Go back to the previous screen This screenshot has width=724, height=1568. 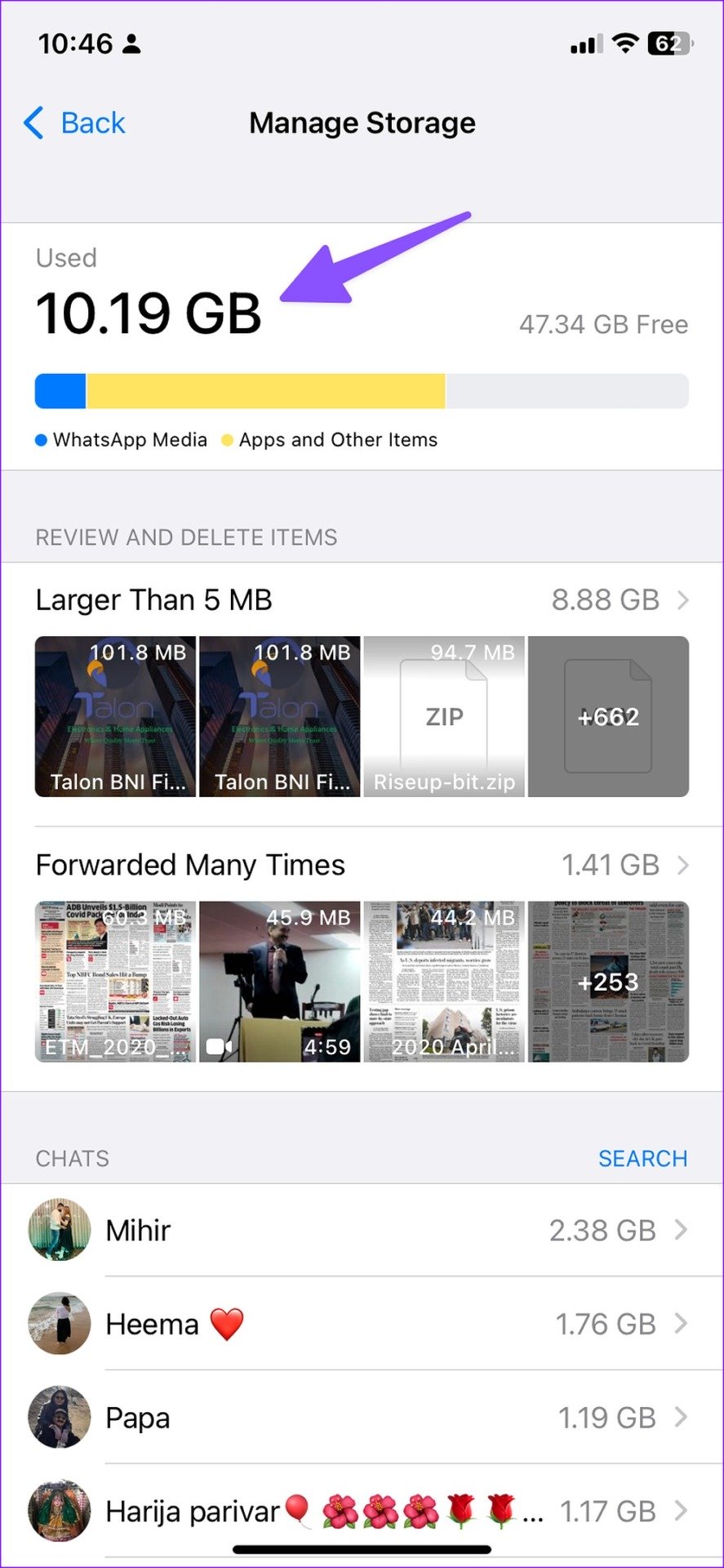click(x=75, y=123)
